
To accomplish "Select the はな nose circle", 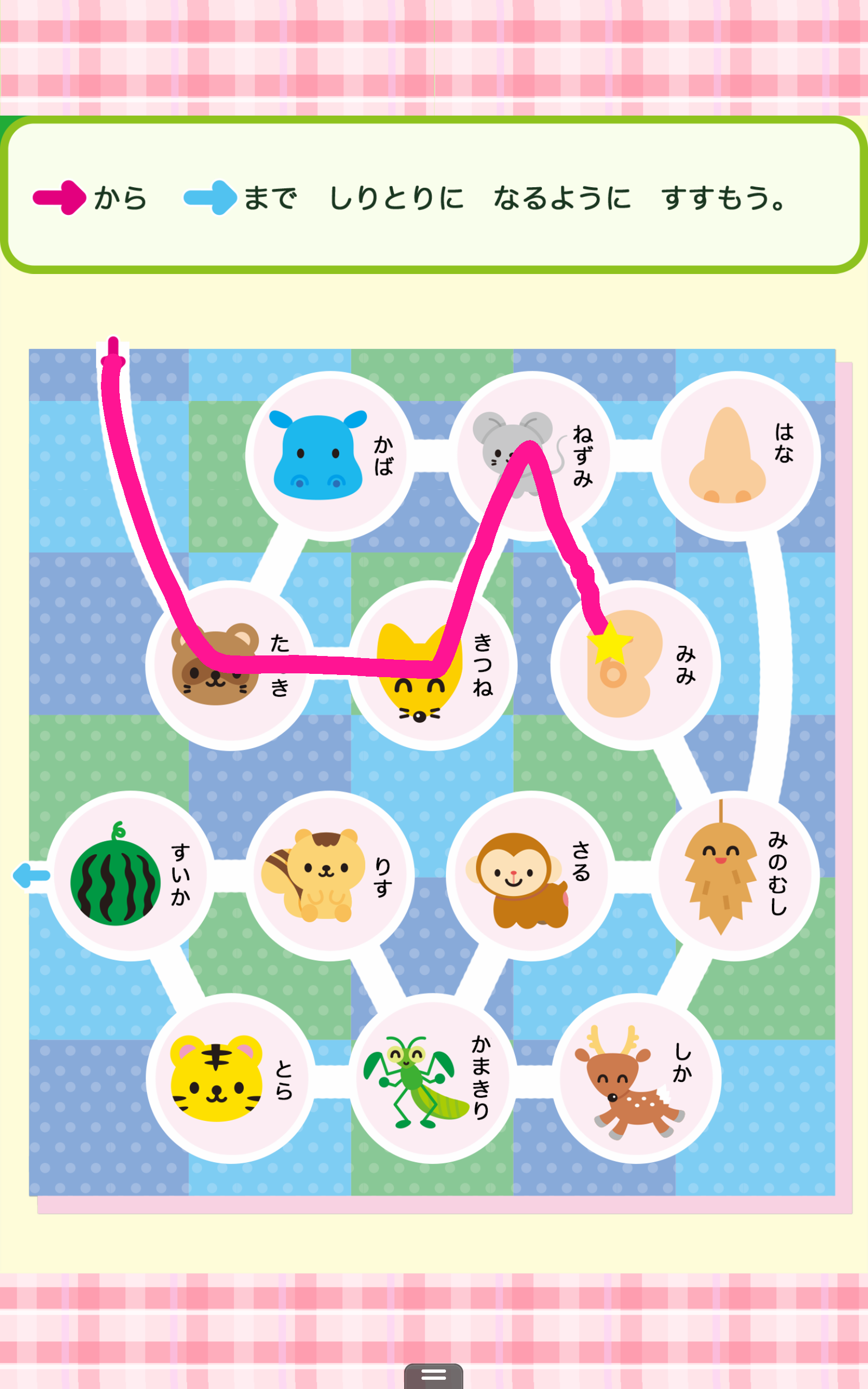I will pyautogui.click(x=737, y=456).
